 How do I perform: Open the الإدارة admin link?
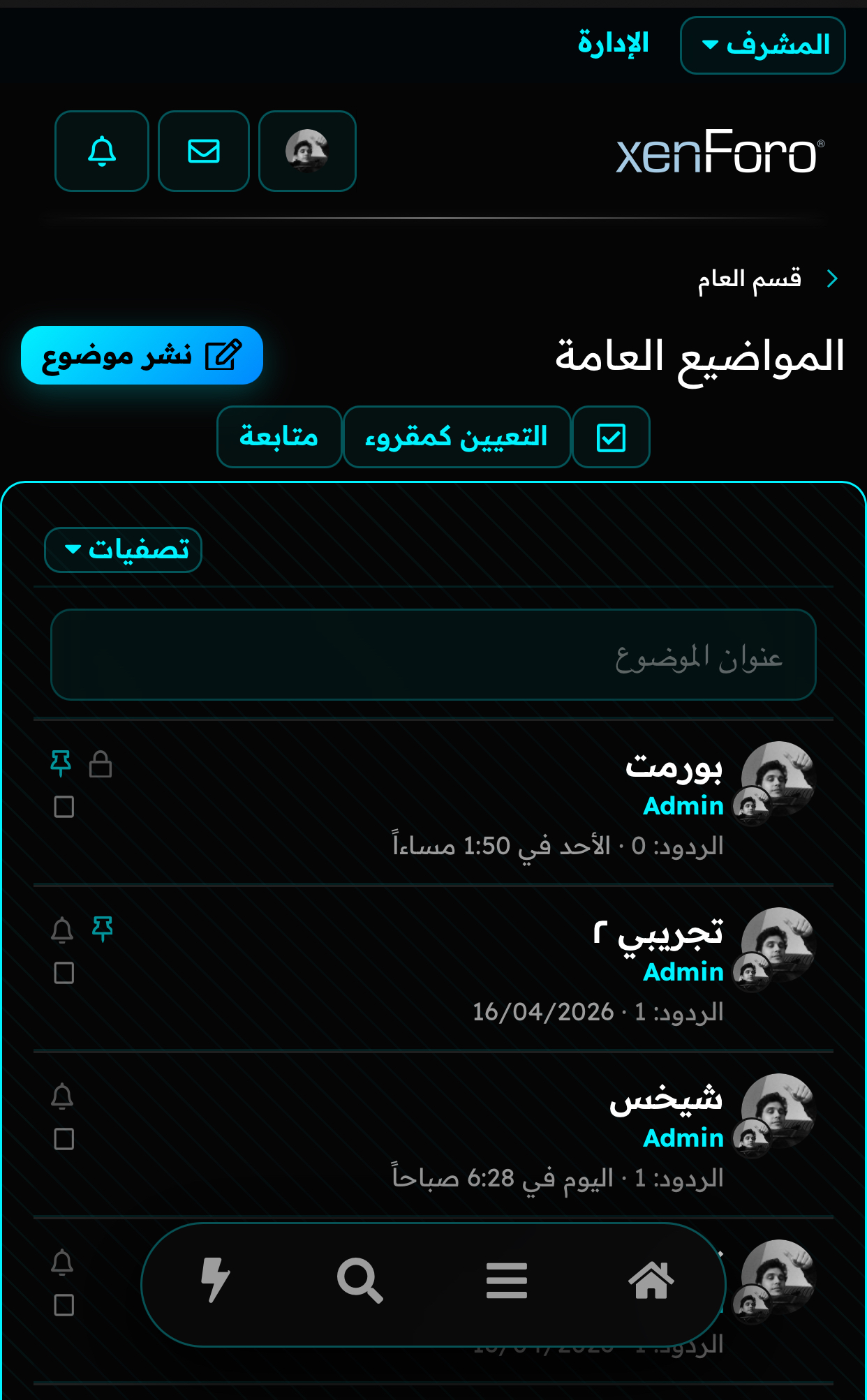click(613, 44)
